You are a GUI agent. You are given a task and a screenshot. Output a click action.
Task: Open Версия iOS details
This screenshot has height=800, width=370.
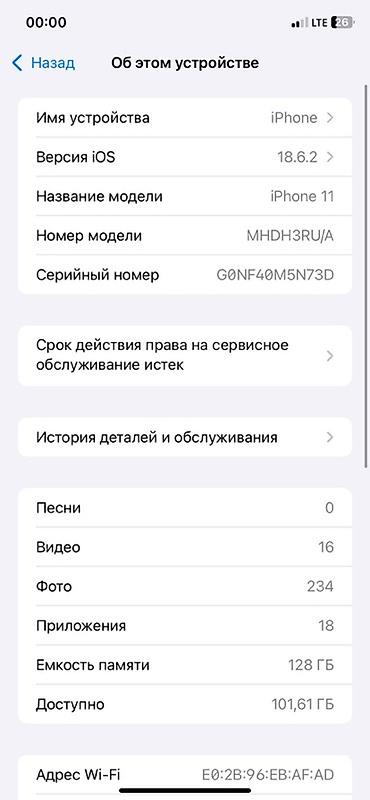point(185,157)
